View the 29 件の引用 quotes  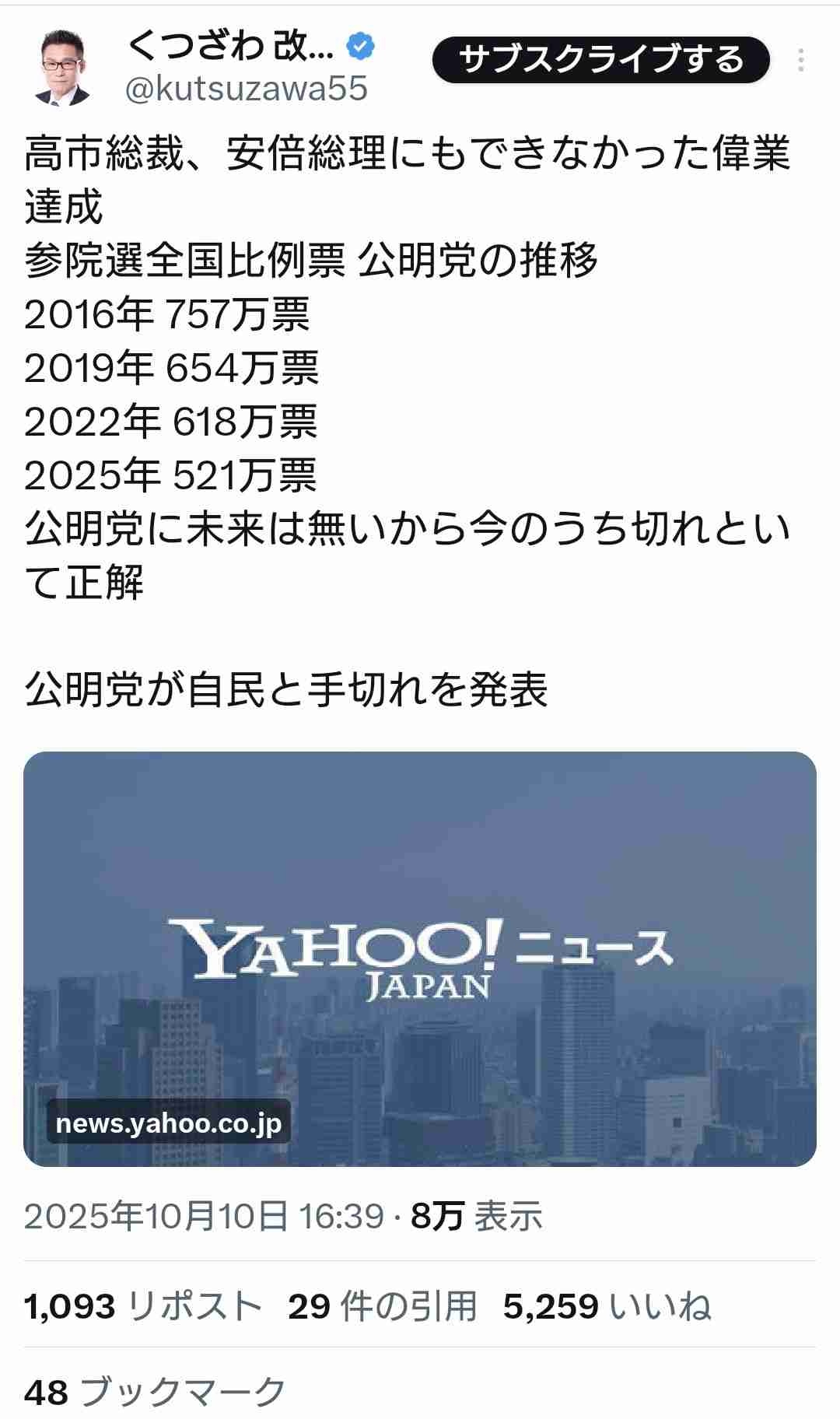(382, 1306)
